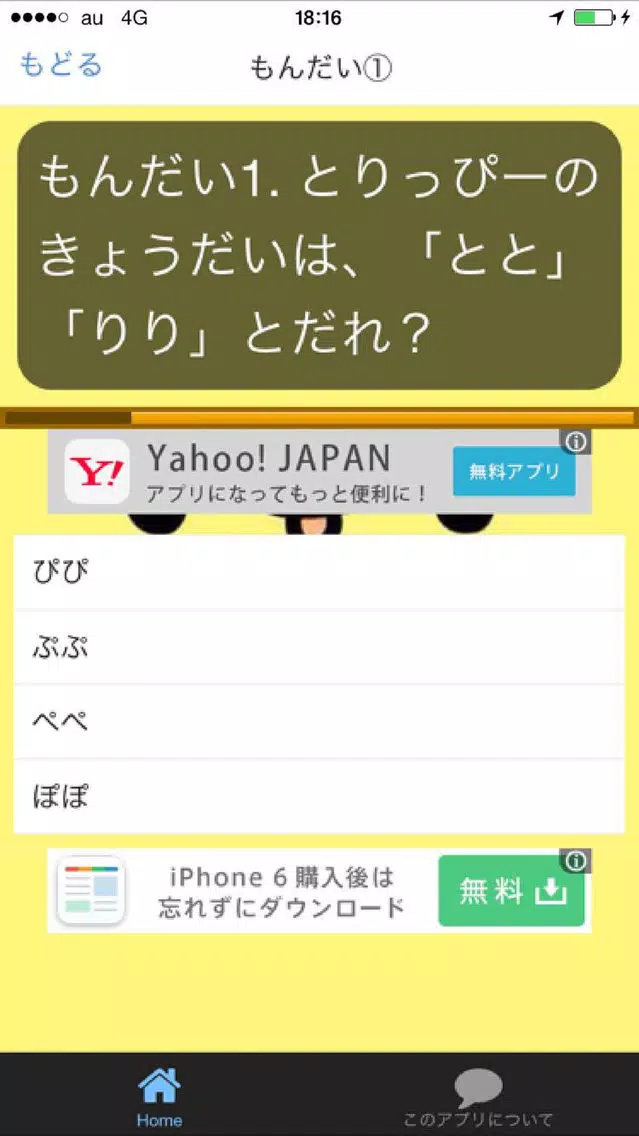The width and height of the screenshot is (639, 1136).
Task: Pick the ぺぺ answer option
Action: click(319, 721)
